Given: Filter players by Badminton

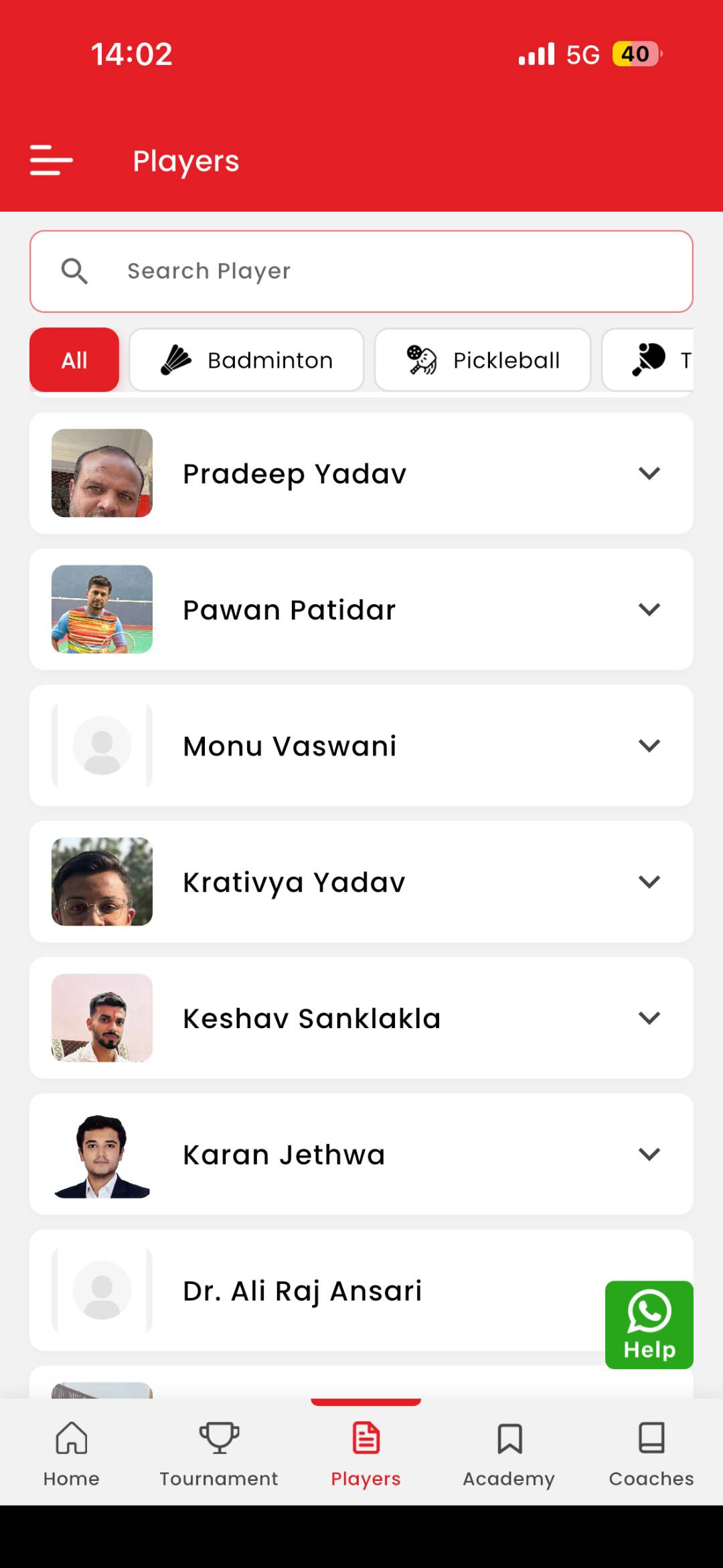Looking at the screenshot, I should tap(246, 360).
